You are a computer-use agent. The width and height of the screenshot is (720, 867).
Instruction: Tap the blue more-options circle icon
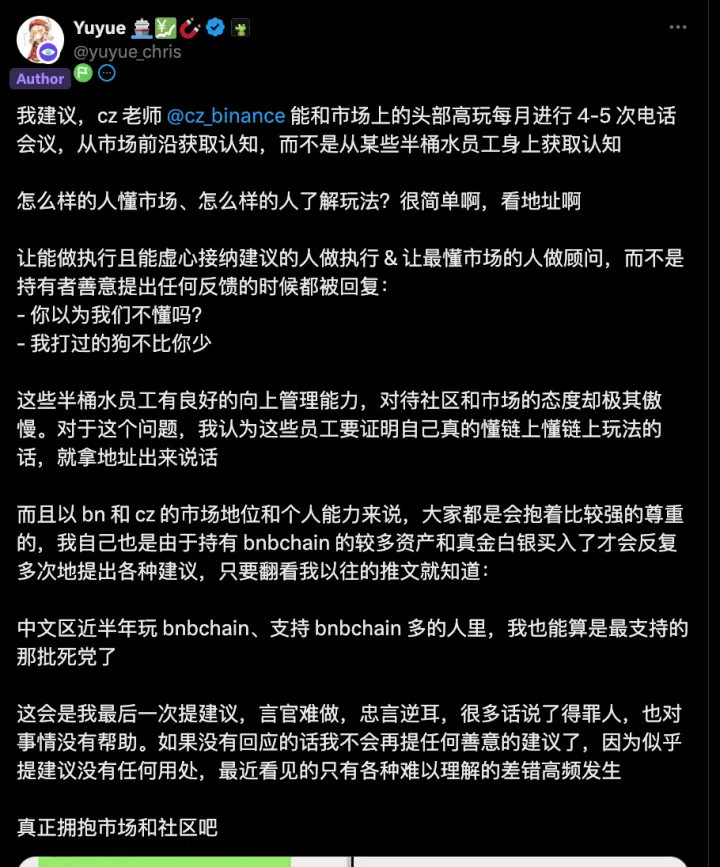pyautogui.click(x=107, y=73)
